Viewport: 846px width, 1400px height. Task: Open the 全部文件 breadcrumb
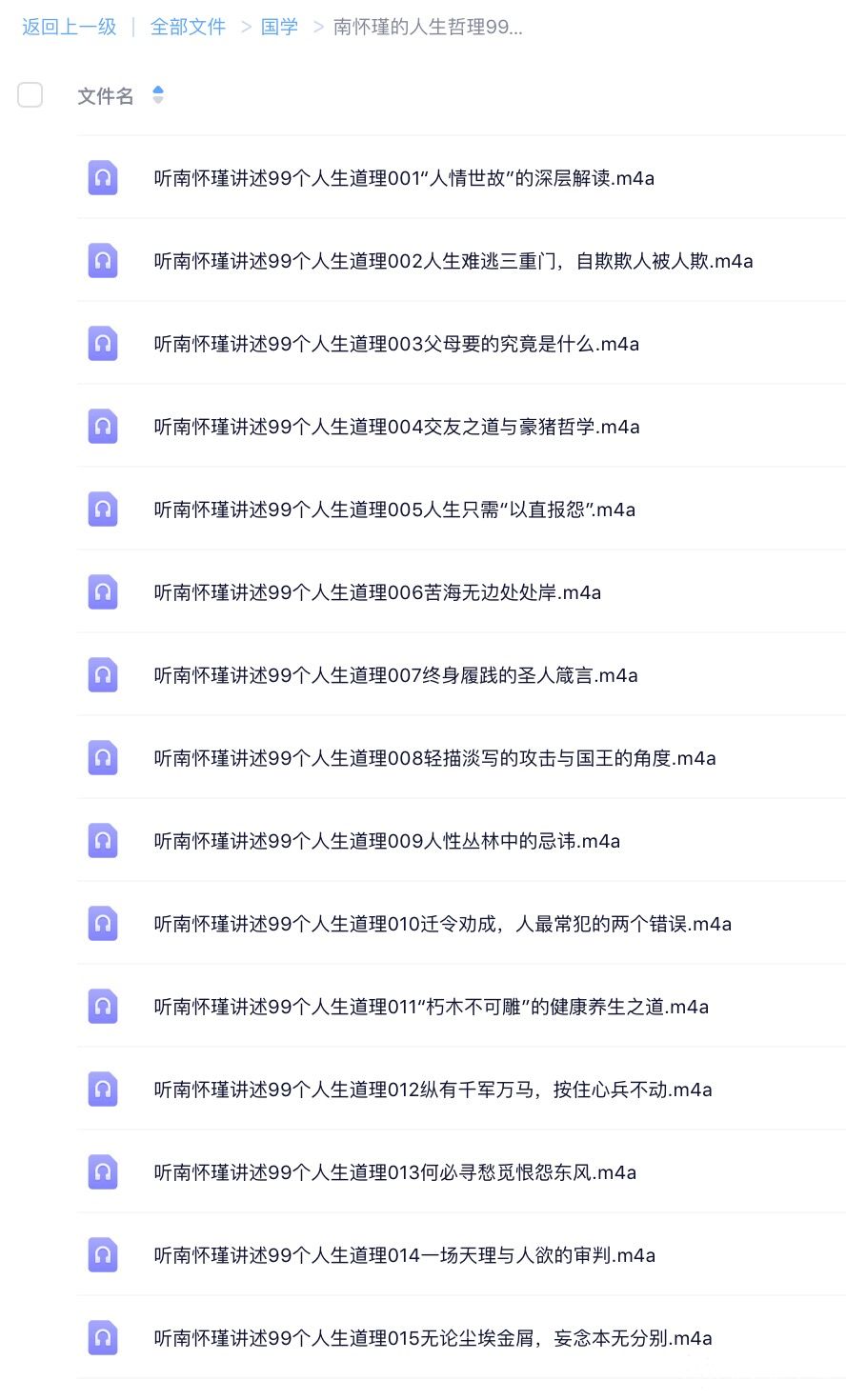[188, 27]
